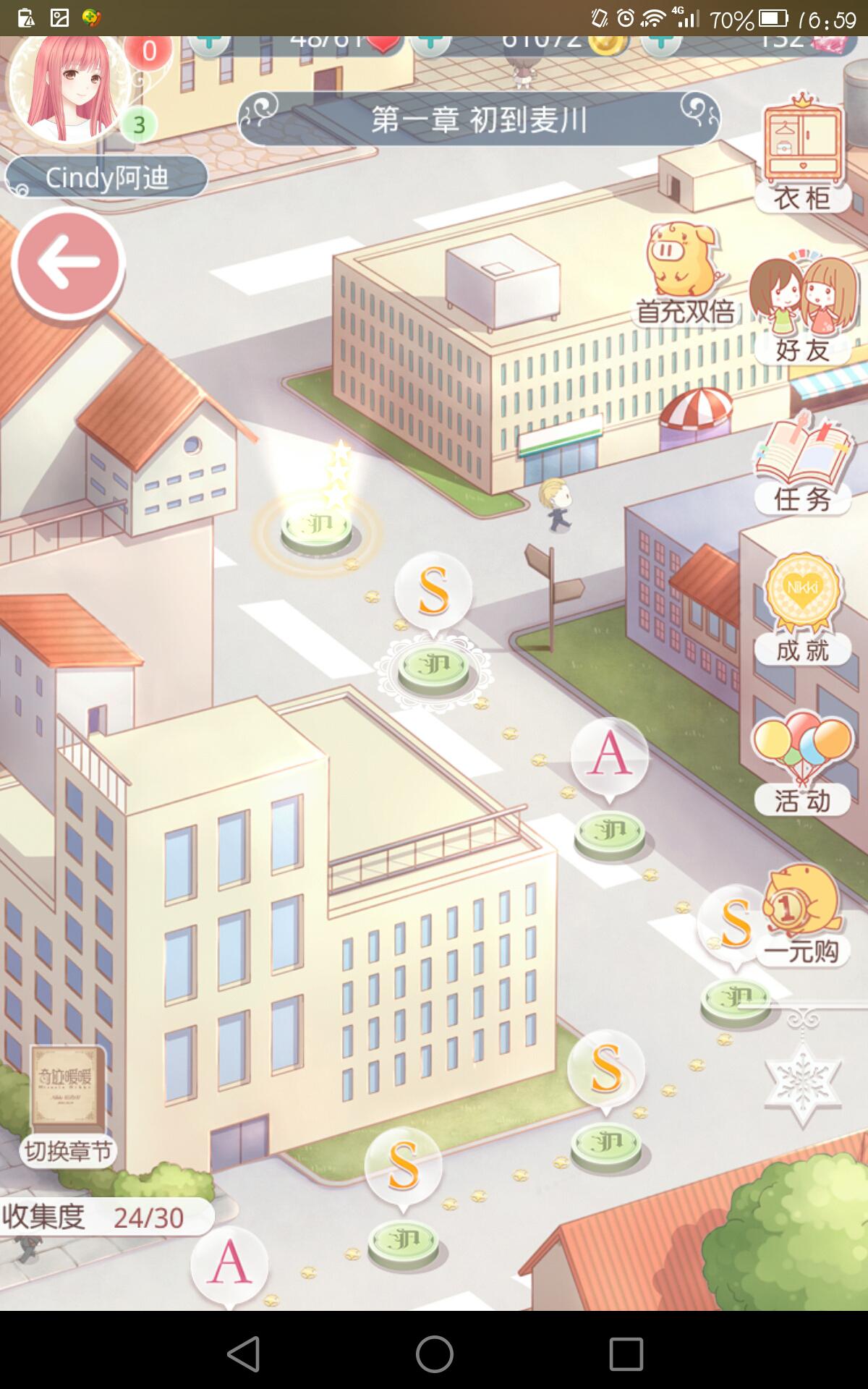Open the 首充双倍 first-recharge offer
868x1389 pixels.
pyautogui.click(x=684, y=273)
